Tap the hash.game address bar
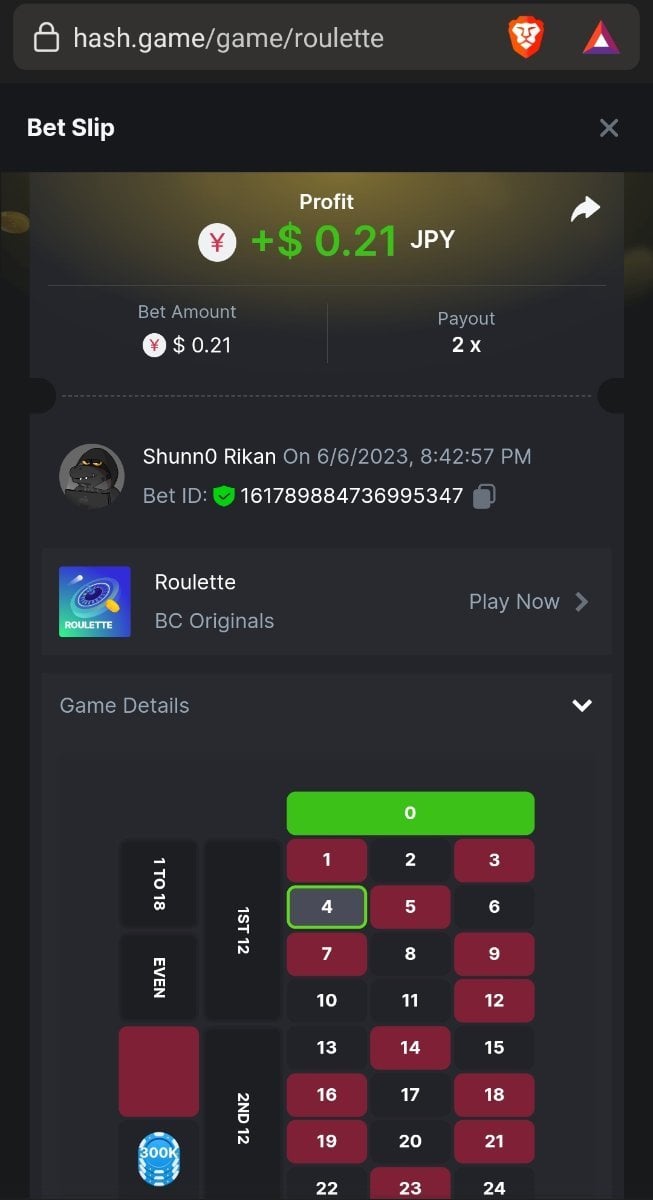 [260, 38]
